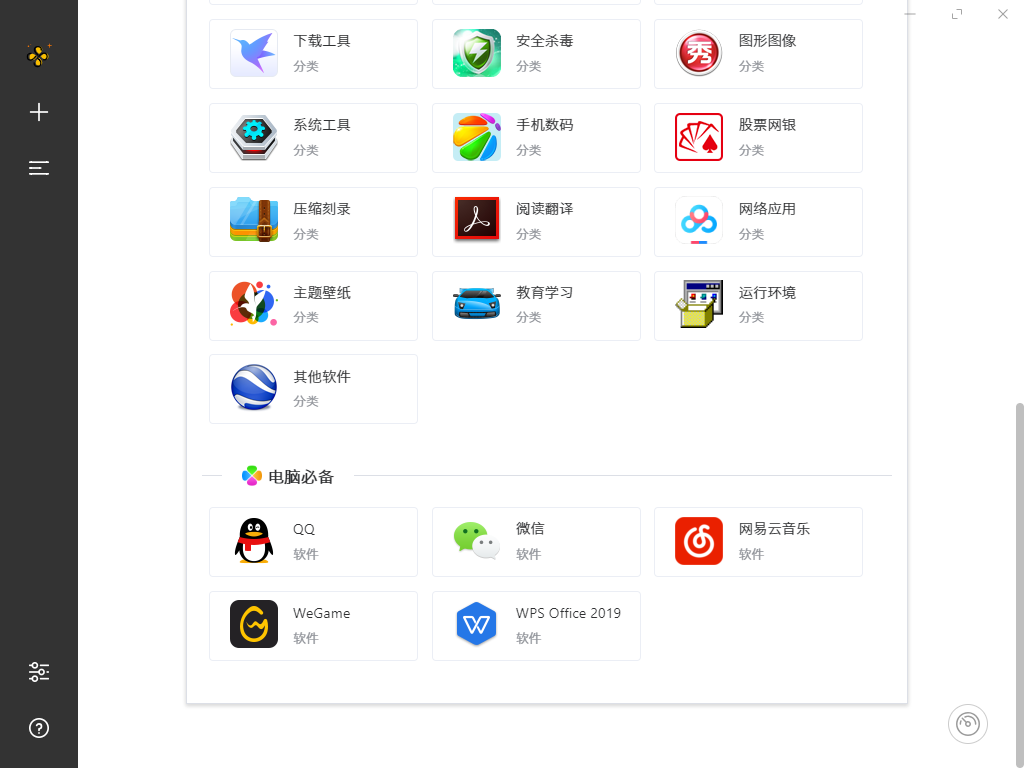Close the window with the X
The image size is (1024, 768).
click(x=1003, y=14)
